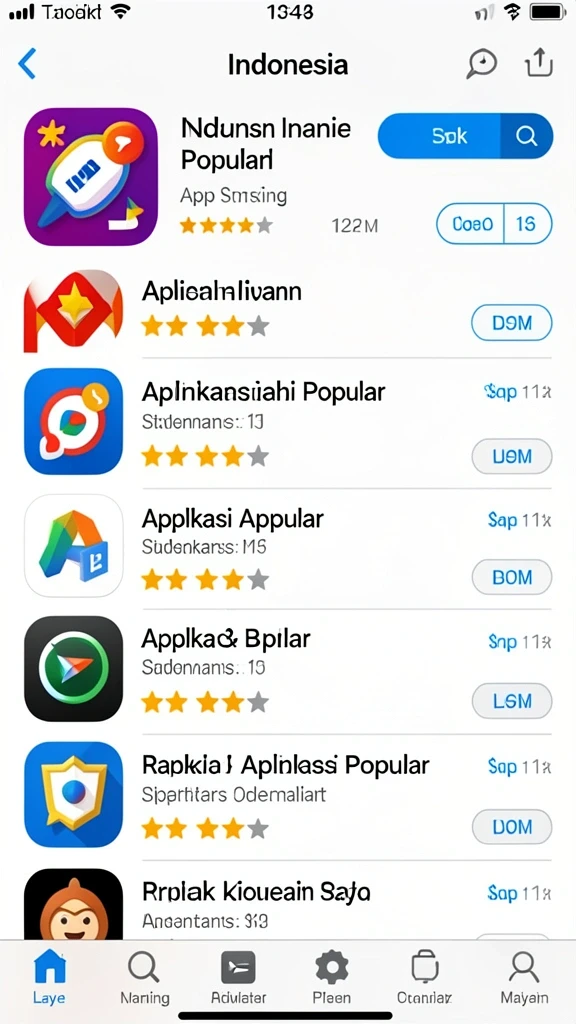Tap the D9M button for Aplicaln livann
This screenshot has height=1024, width=576.
click(511, 323)
